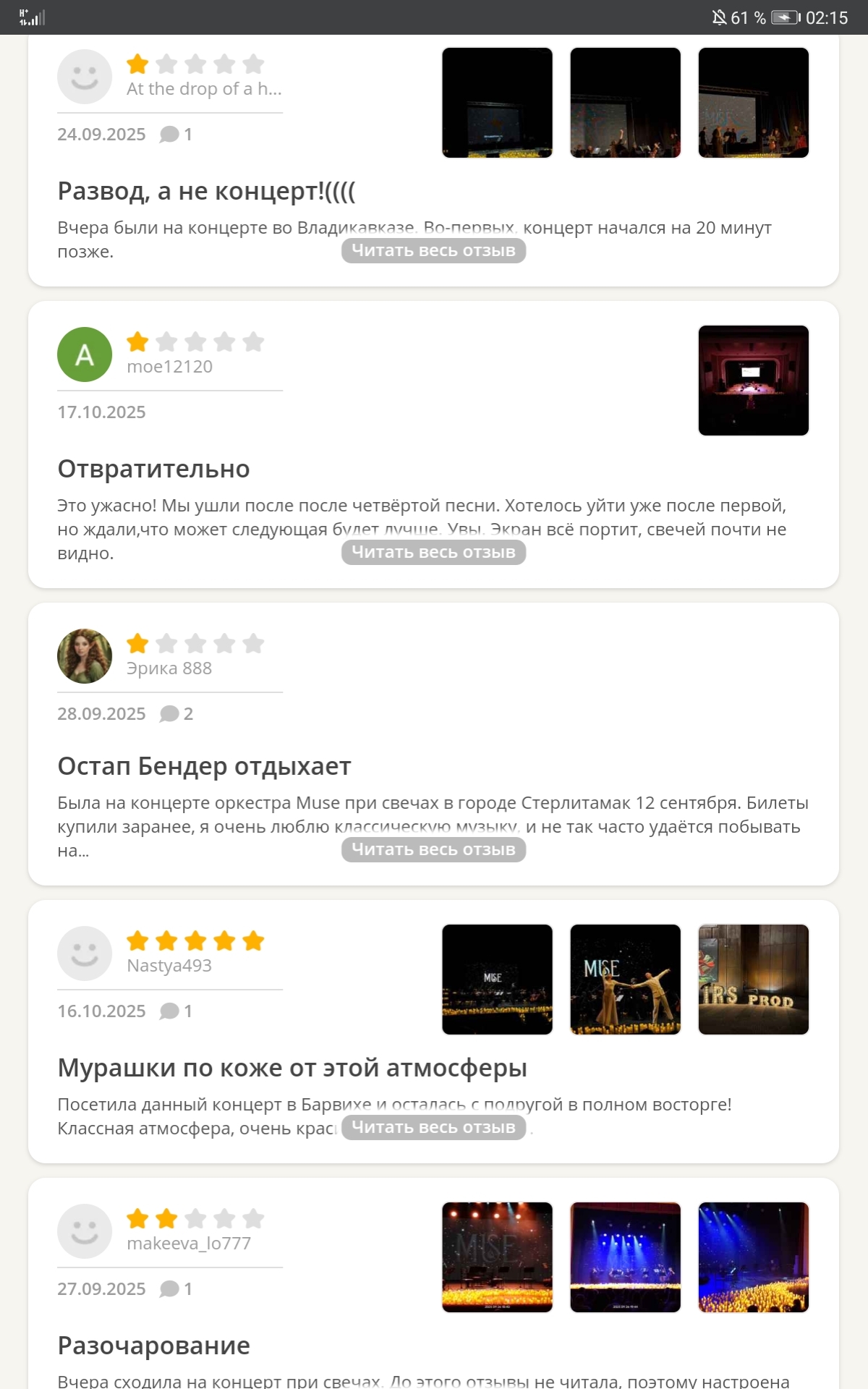This screenshot has height=1389, width=868.
Task: View makeeva_lo777's blue candle field photo
Action: (x=753, y=1257)
